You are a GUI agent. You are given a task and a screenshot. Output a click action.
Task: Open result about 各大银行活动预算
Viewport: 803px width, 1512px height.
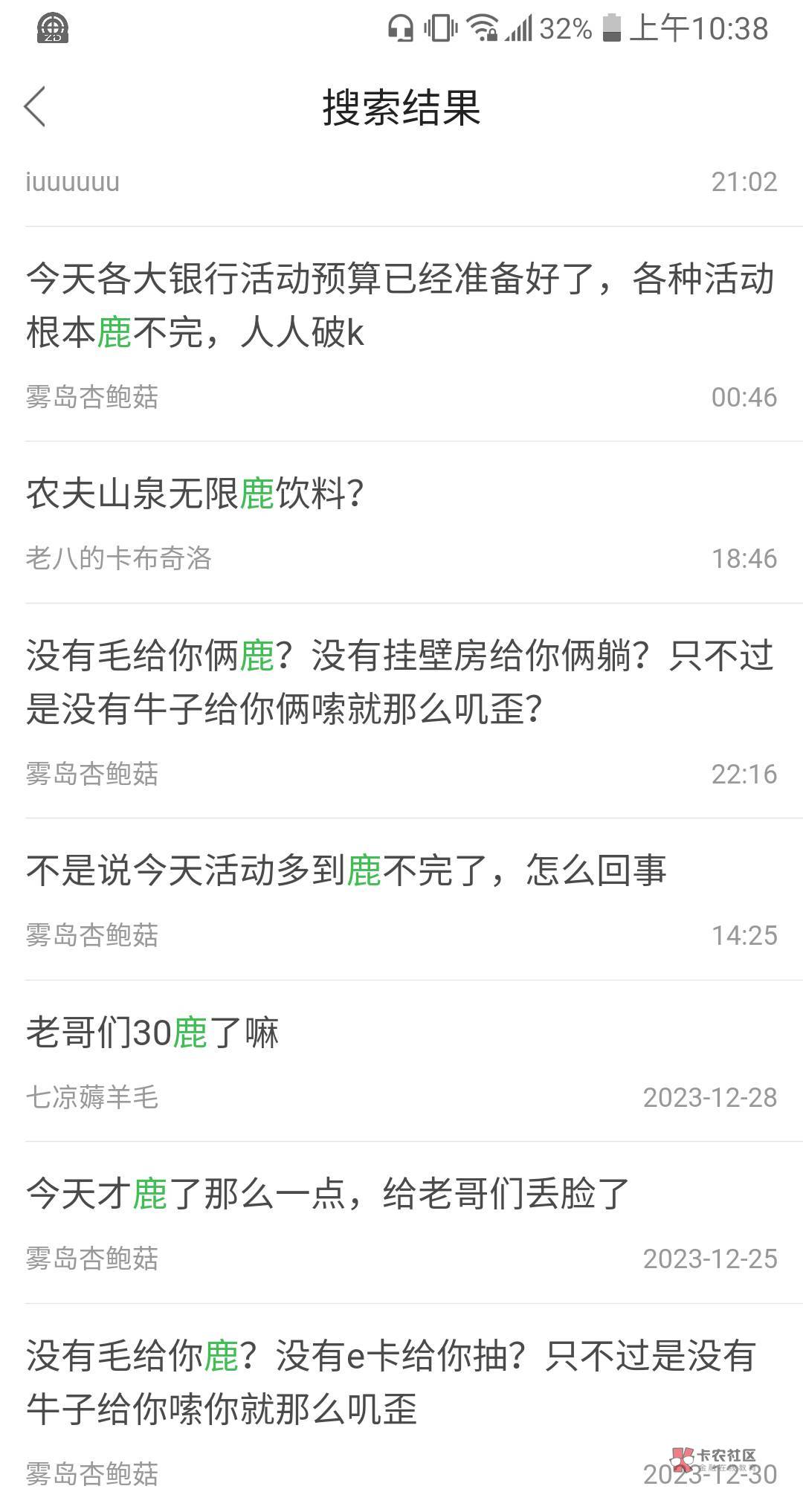click(x=401, y=334)
